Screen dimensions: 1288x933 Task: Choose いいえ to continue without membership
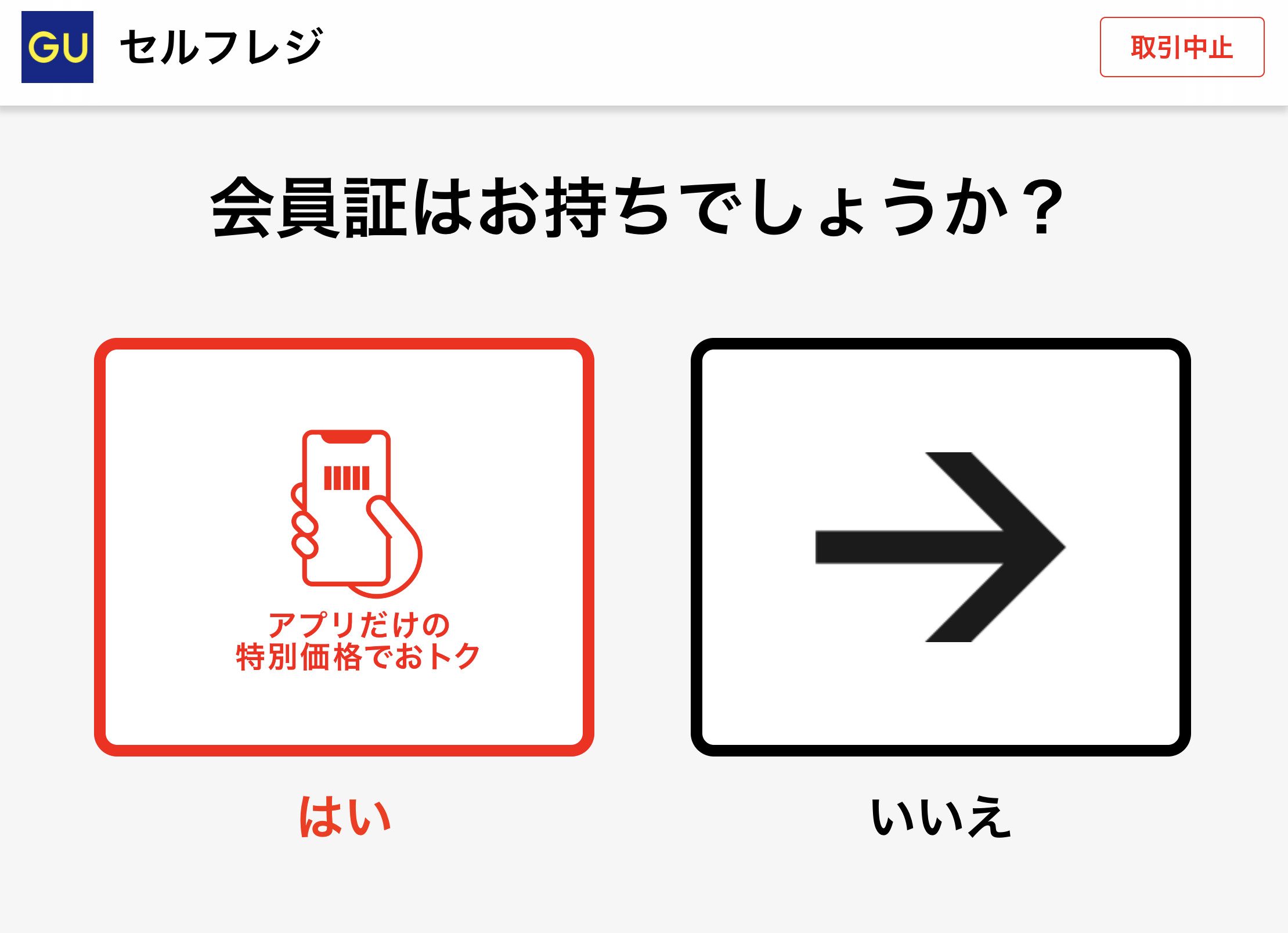(x=940, y=546)
